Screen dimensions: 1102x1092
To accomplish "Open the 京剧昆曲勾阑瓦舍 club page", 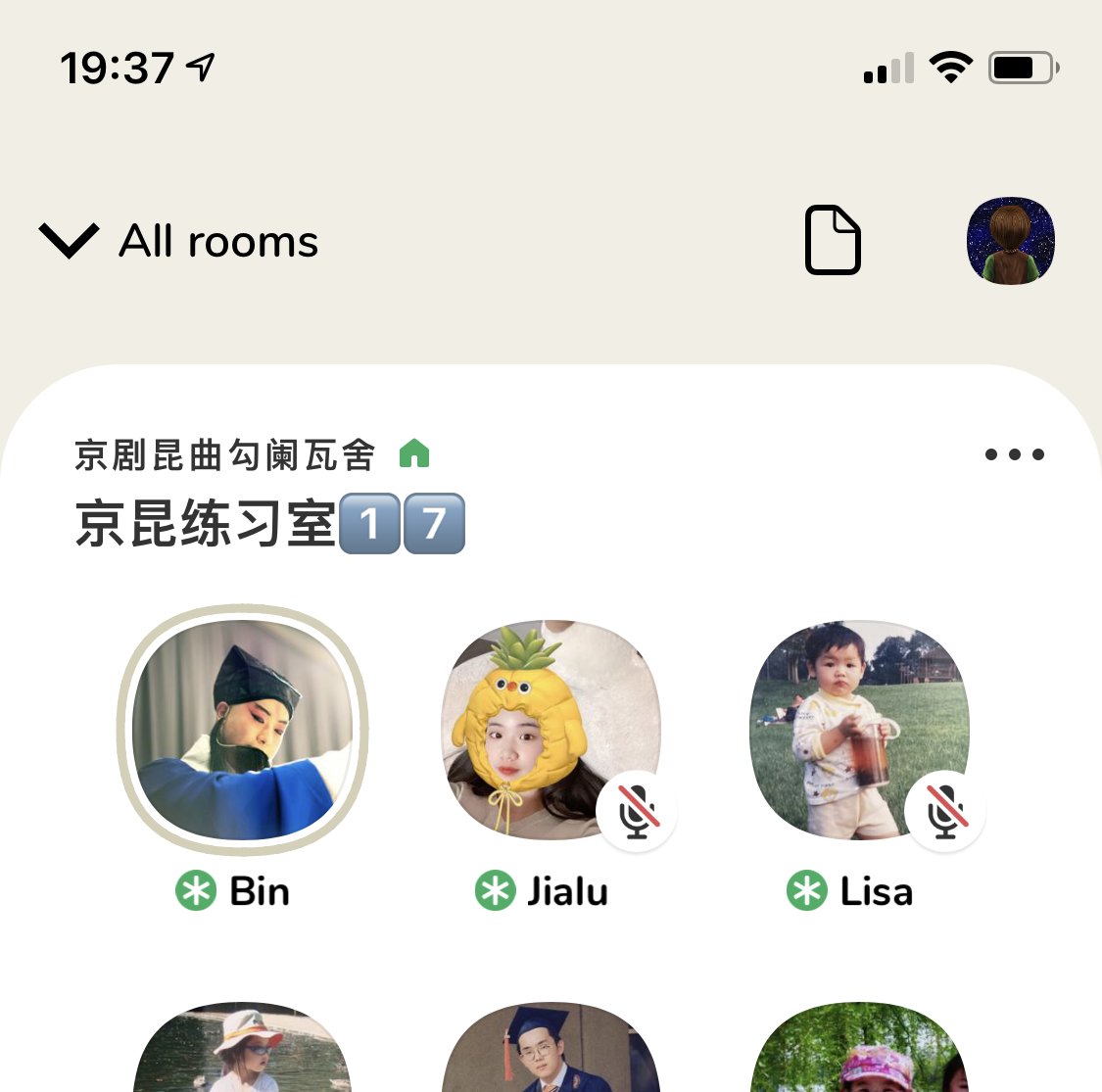I will pos(225,454).
